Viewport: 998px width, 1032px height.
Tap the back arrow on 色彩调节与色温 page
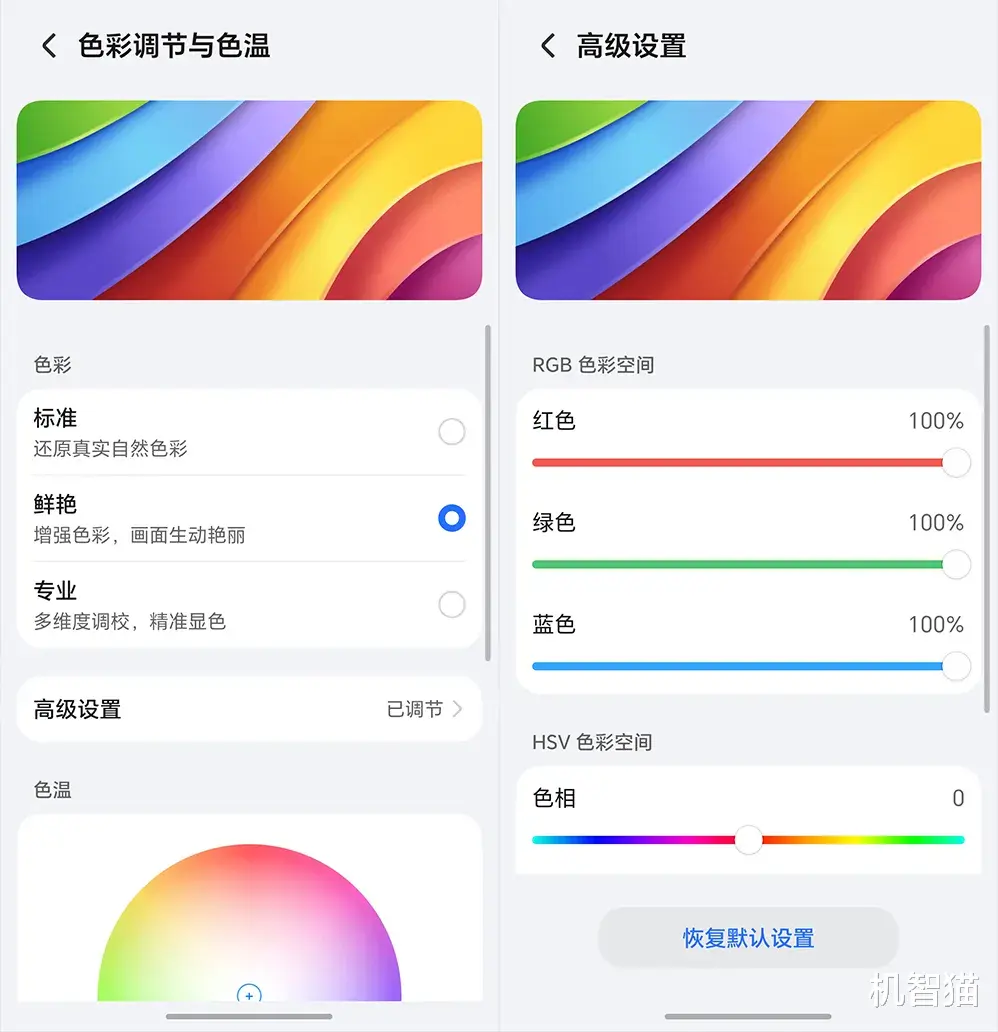pyautogui.click(x=49, y=46)
